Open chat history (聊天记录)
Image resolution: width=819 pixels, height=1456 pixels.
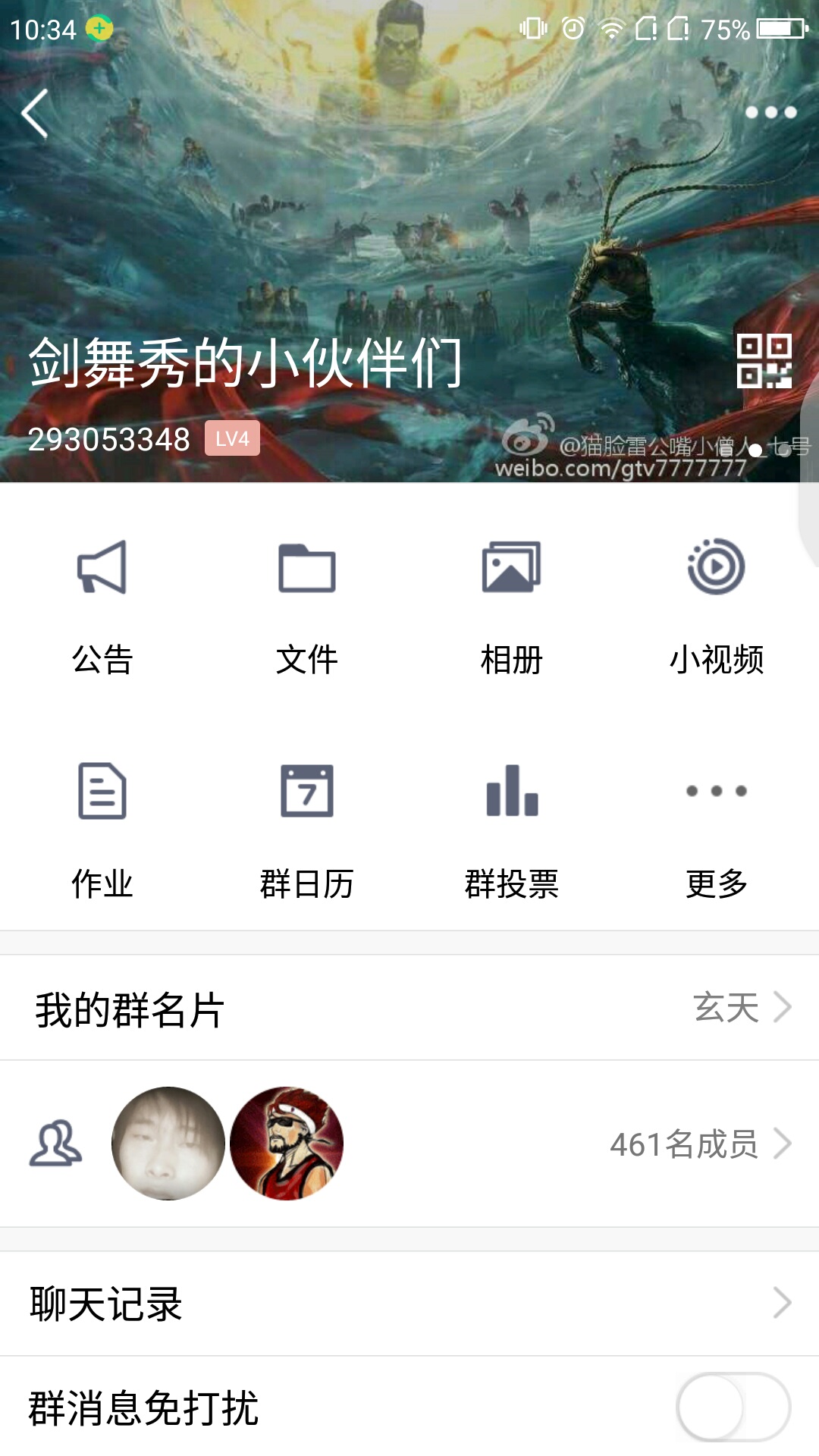409,1304
